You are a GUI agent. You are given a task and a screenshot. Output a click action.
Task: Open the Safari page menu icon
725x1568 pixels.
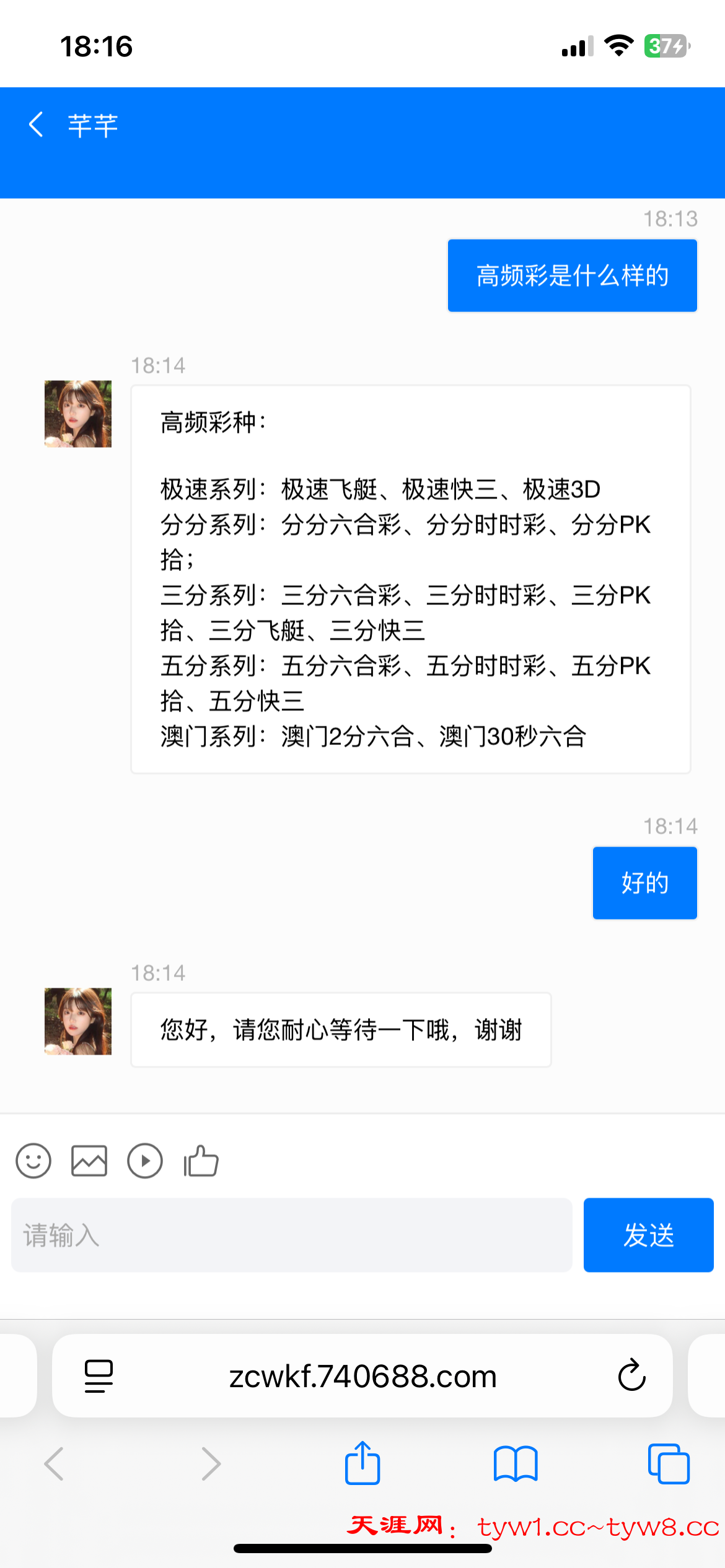tap(99, 1376)
